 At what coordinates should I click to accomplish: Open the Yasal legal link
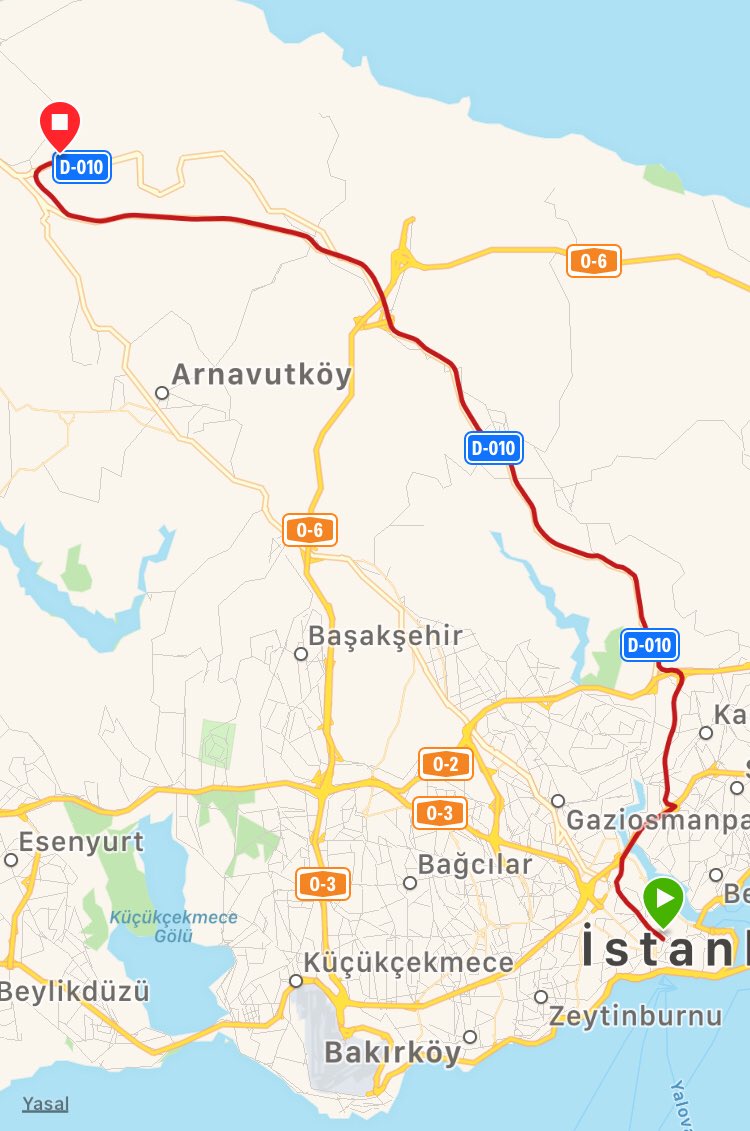pyautogui.click(x=46, y=1104)
